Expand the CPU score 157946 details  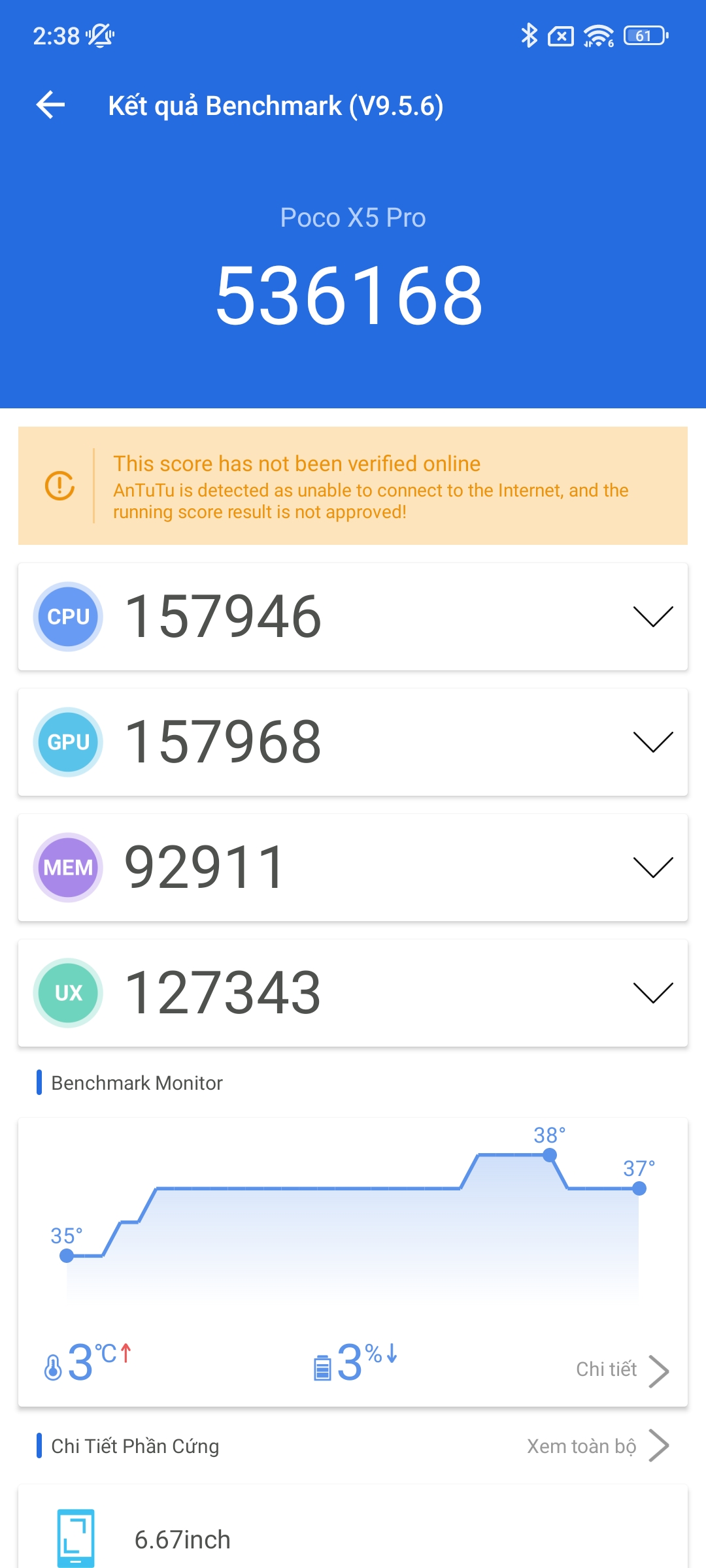(x=353, y=617)
